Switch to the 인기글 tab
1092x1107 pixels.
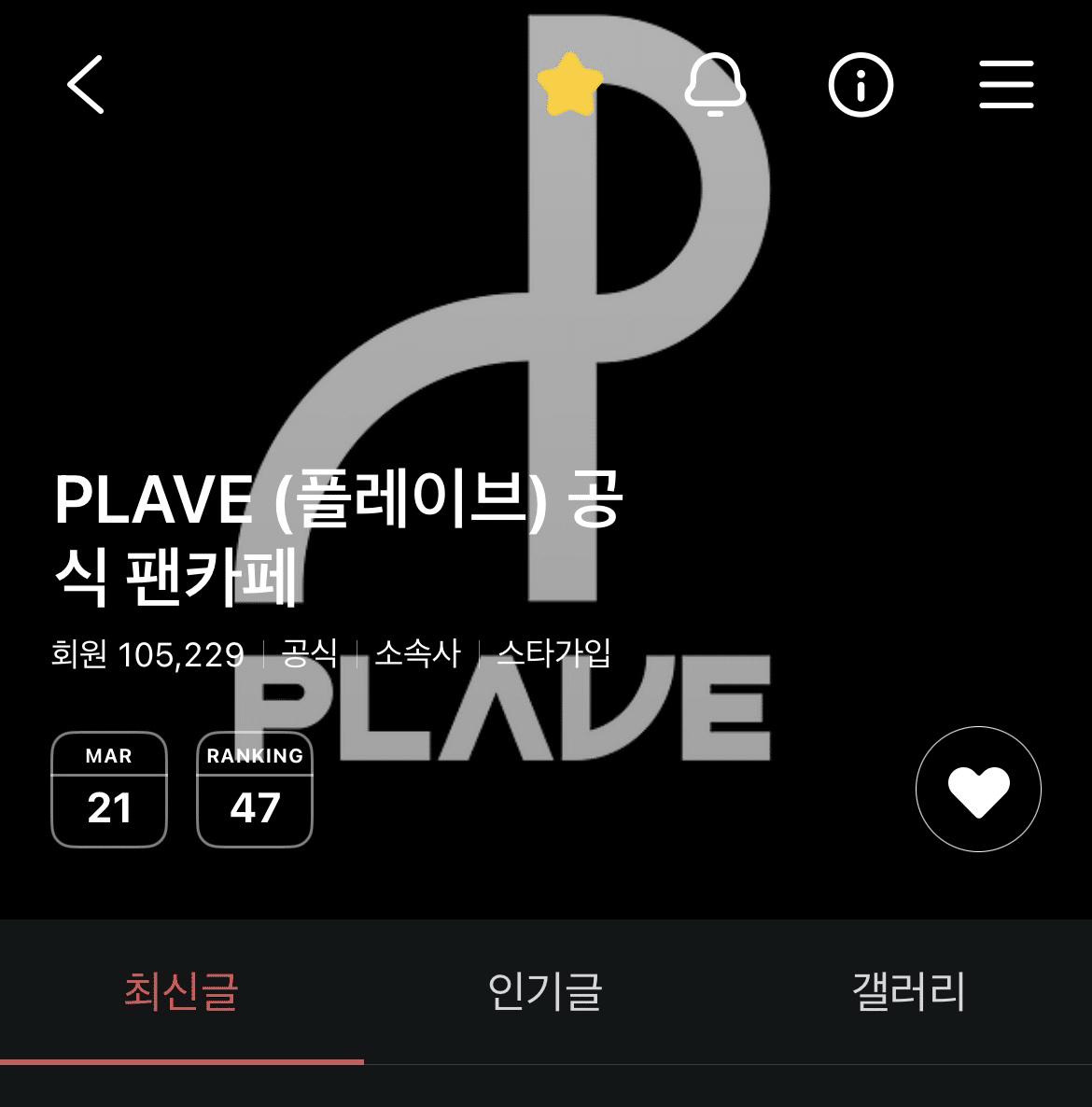(x=545, y=991)
